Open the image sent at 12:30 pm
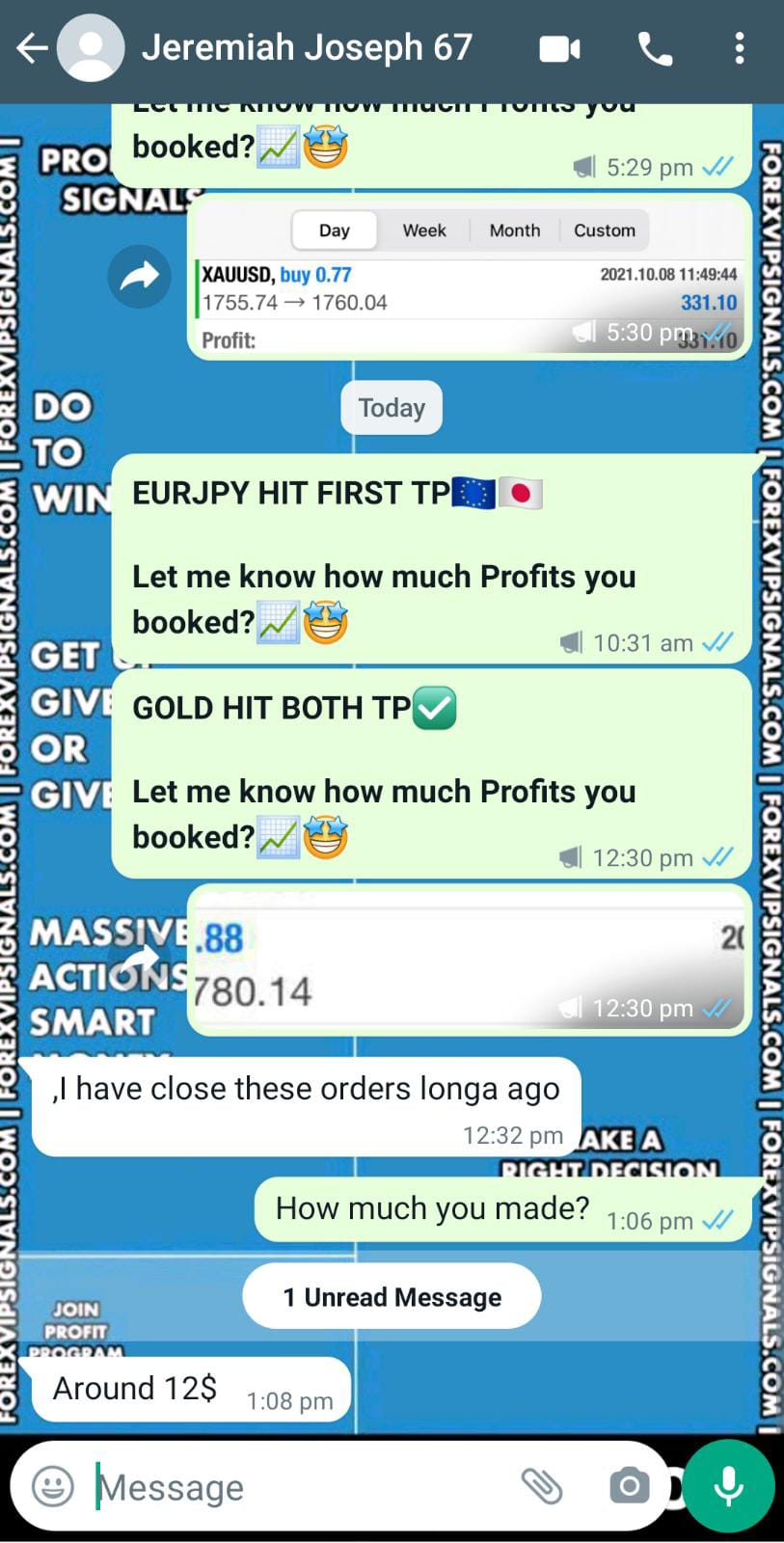784x1543 pixels. tap(469, 961)
